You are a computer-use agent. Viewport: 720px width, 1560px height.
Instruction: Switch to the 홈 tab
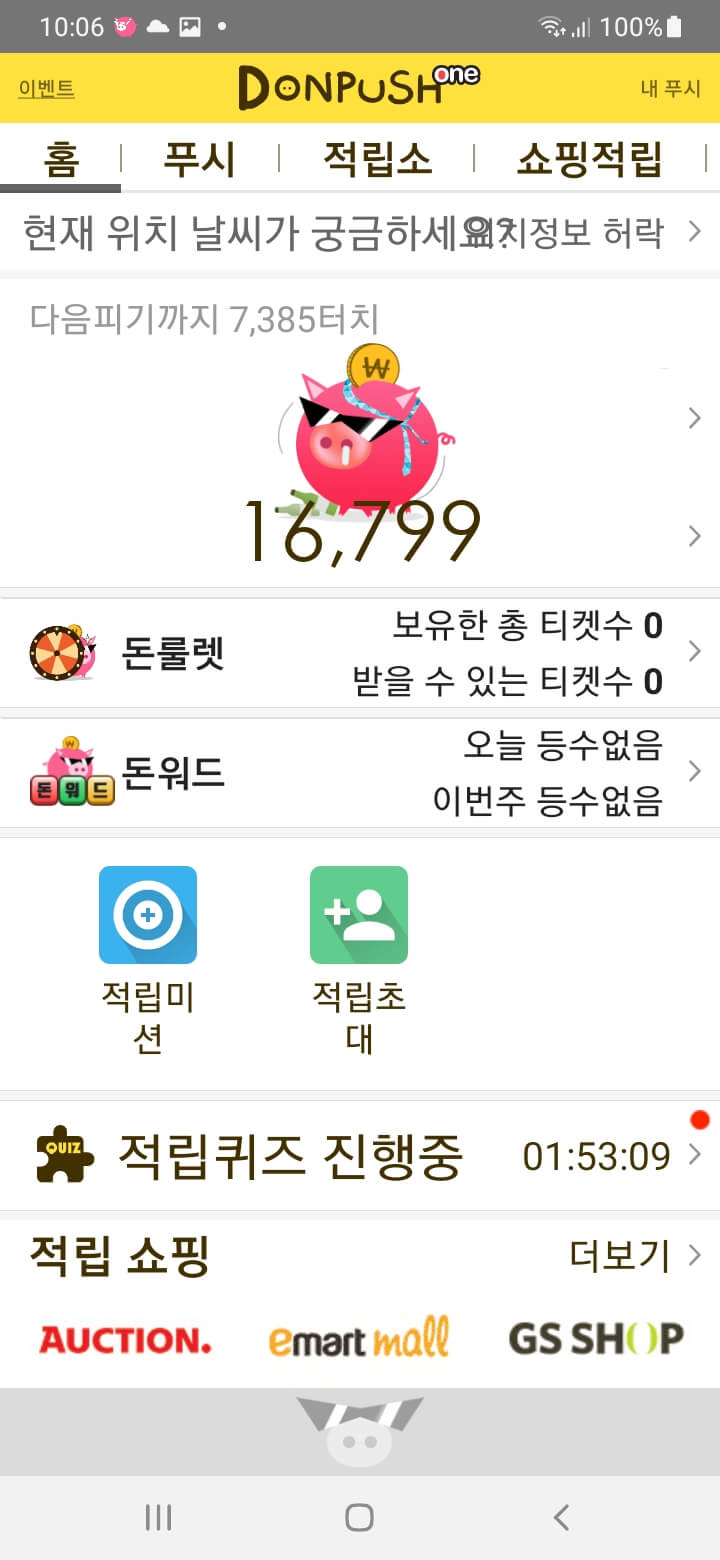[61, 159]
